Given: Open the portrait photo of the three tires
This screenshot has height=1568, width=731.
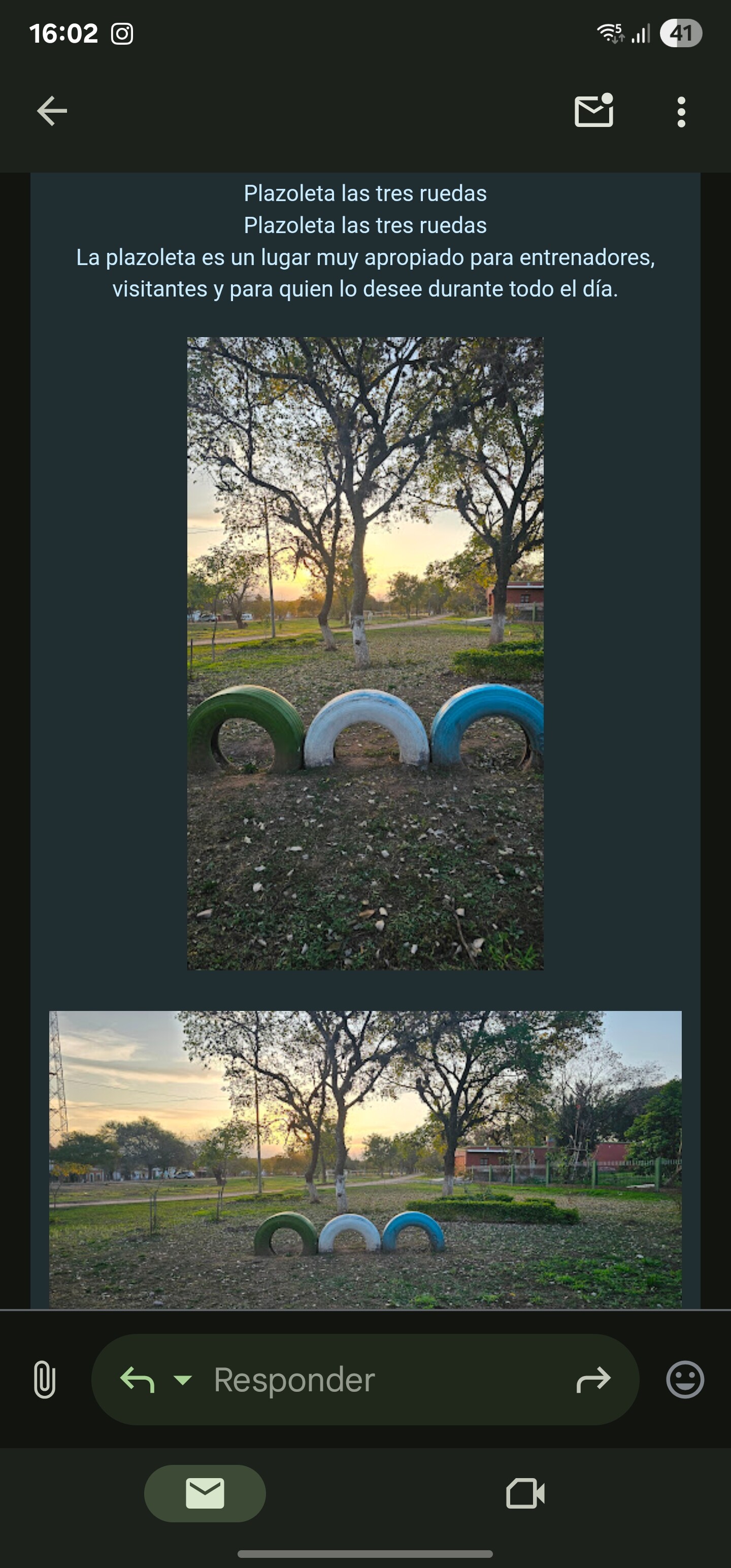Looking at the screenshot, I should [365, 653].
